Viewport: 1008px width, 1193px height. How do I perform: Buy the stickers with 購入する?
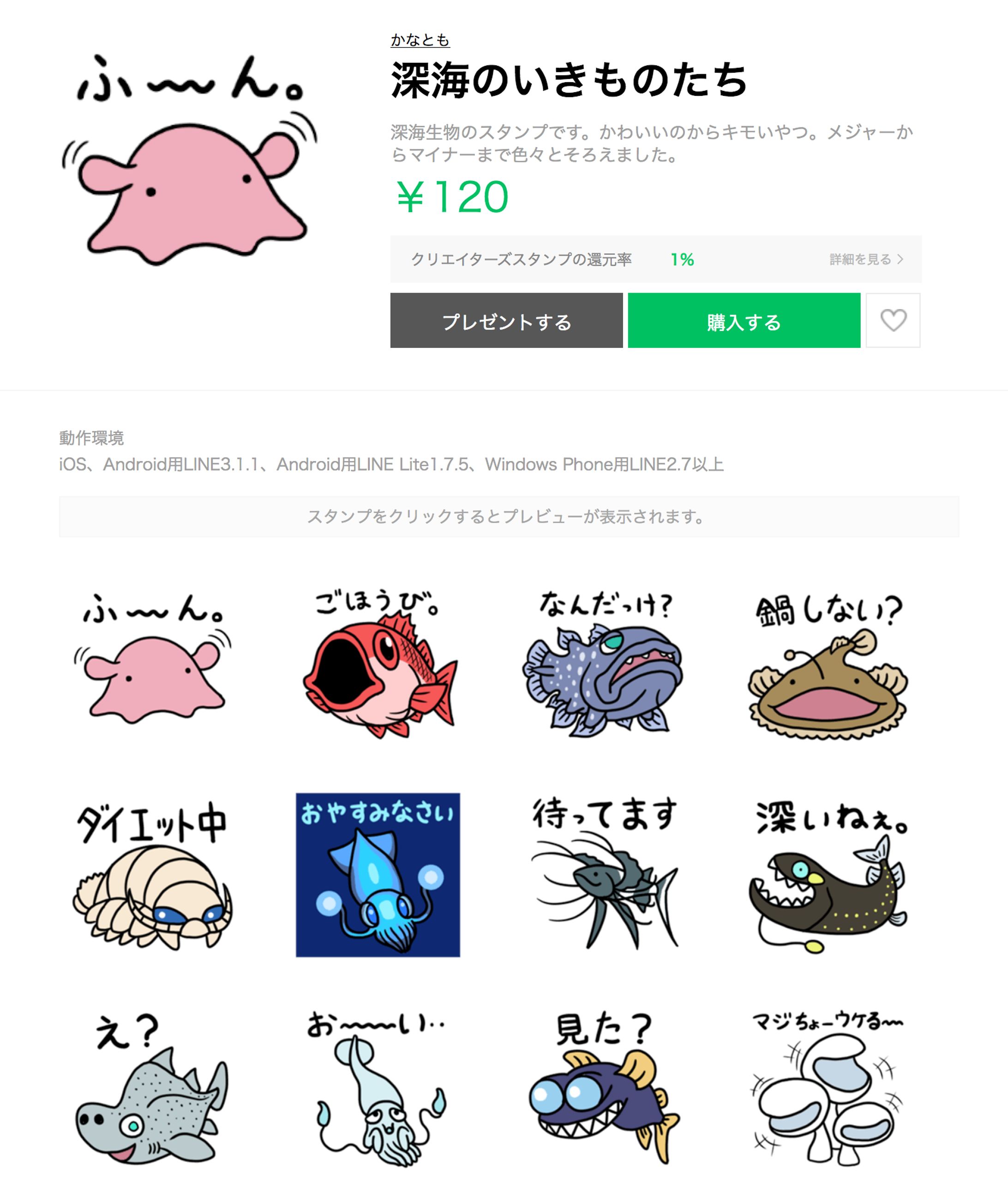pos(744,321)
